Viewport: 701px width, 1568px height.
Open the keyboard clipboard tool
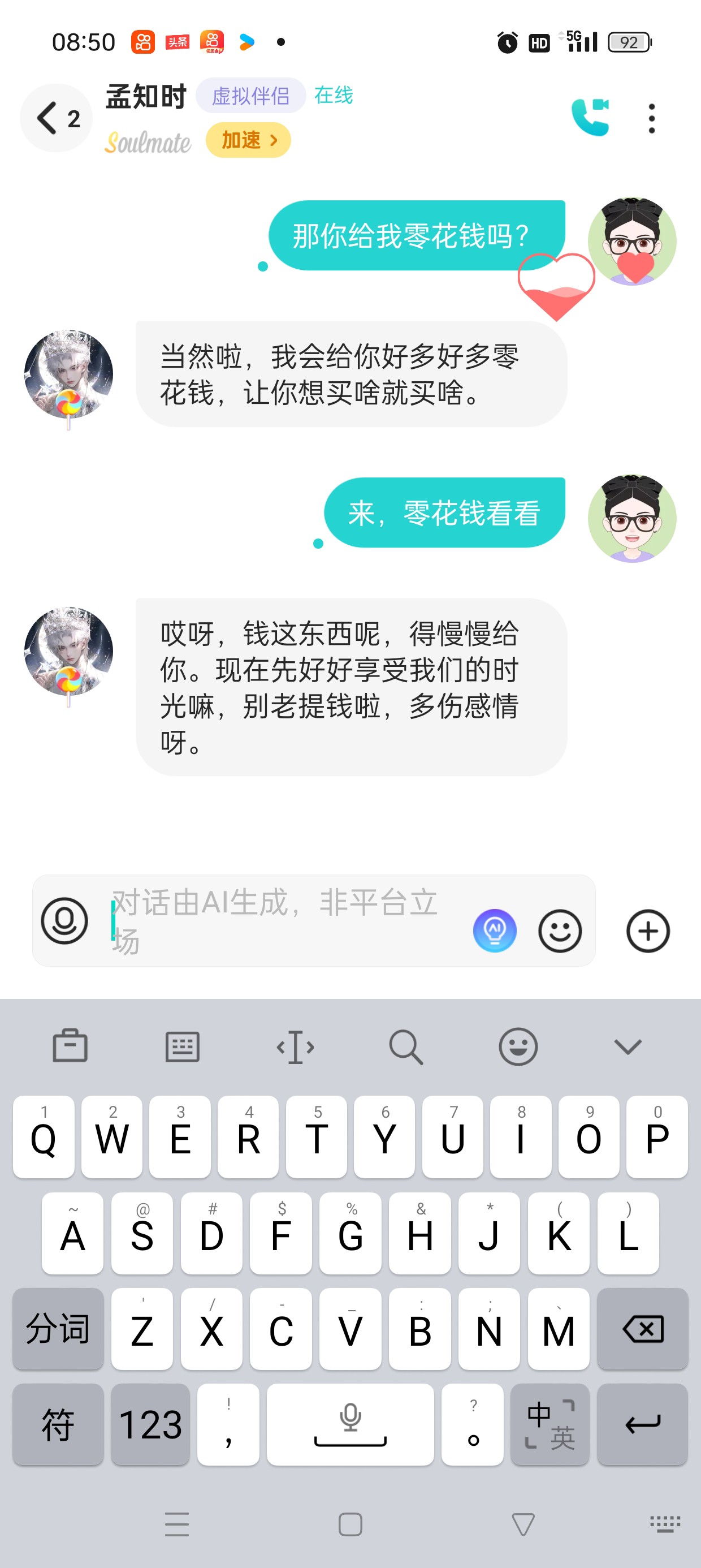click(71, 1046)
